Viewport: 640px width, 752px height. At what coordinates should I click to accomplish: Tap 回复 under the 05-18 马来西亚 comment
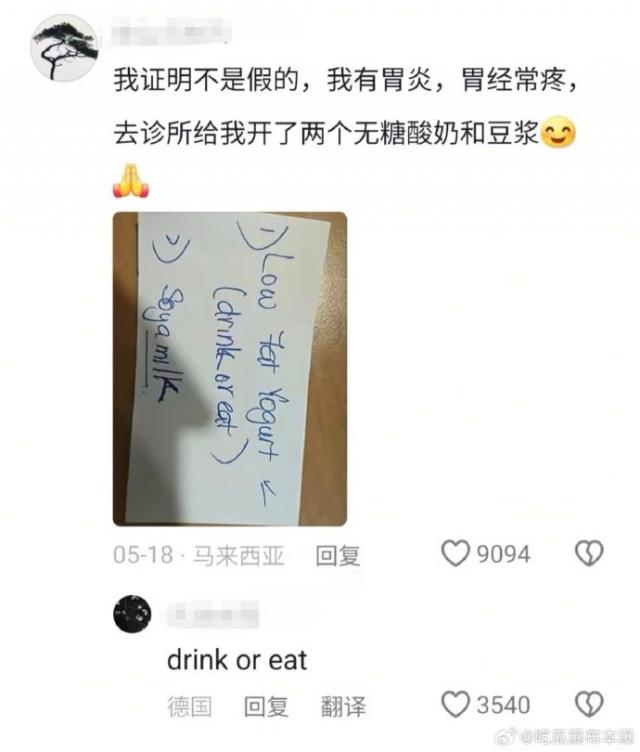click(337, 555)
